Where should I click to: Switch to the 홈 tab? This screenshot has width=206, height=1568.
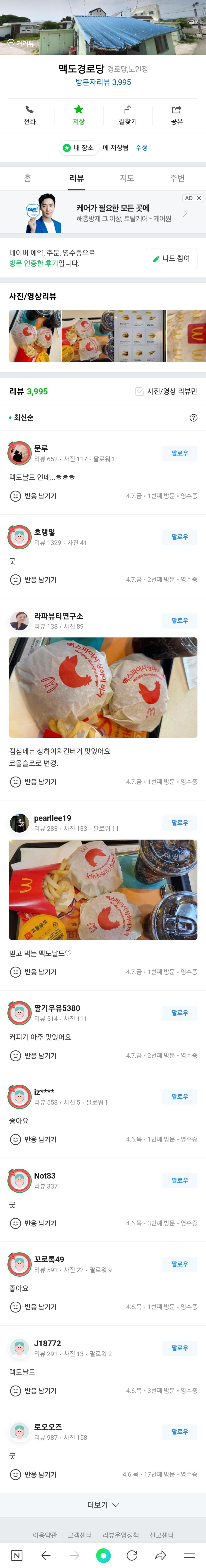(x=27, y=178)
